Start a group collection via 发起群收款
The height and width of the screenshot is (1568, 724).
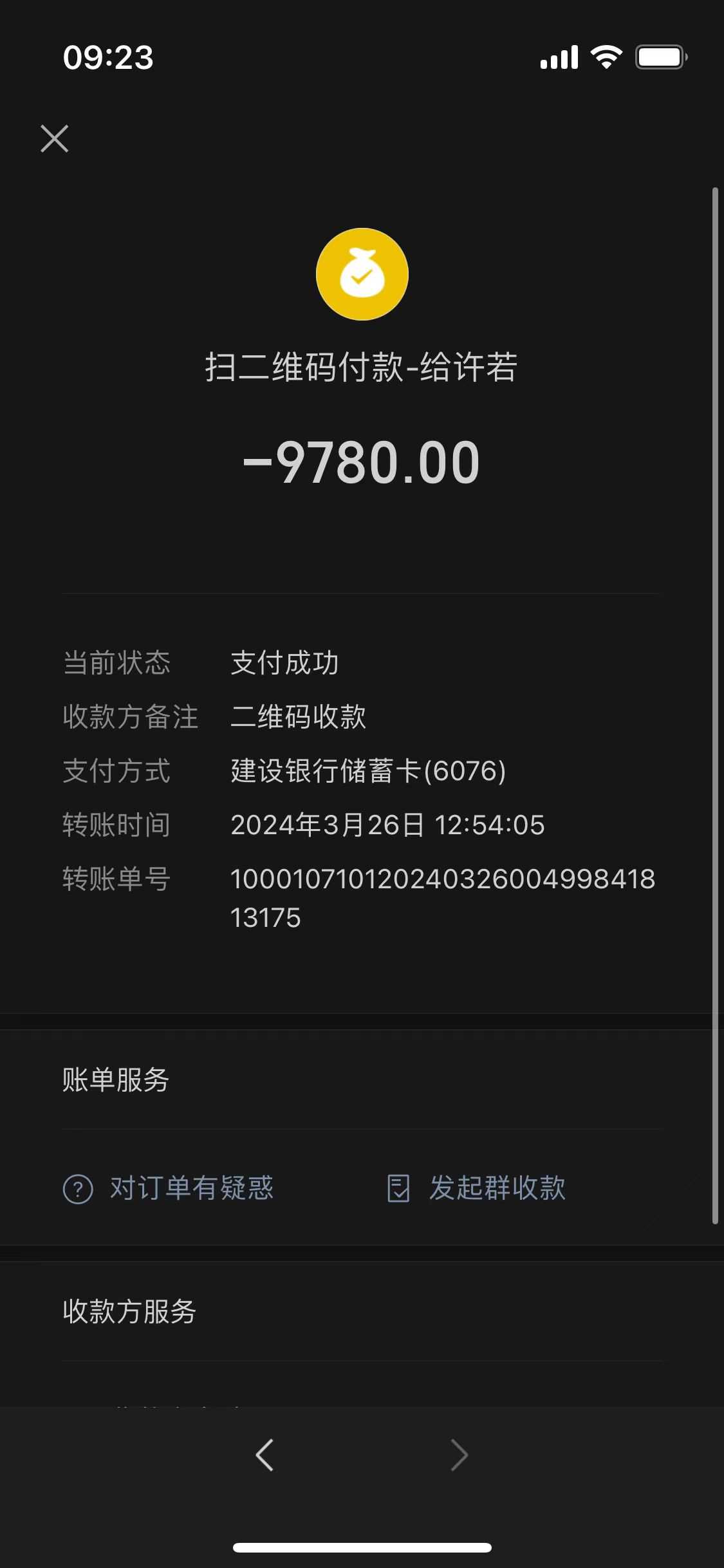pos(476,1188)
